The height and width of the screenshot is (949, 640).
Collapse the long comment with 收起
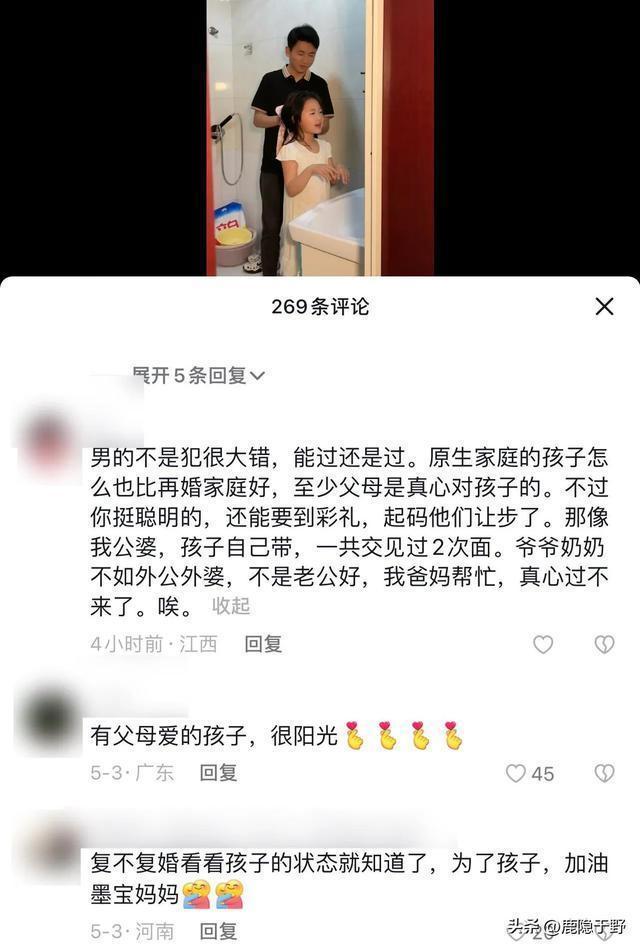(x=231, y=606)
